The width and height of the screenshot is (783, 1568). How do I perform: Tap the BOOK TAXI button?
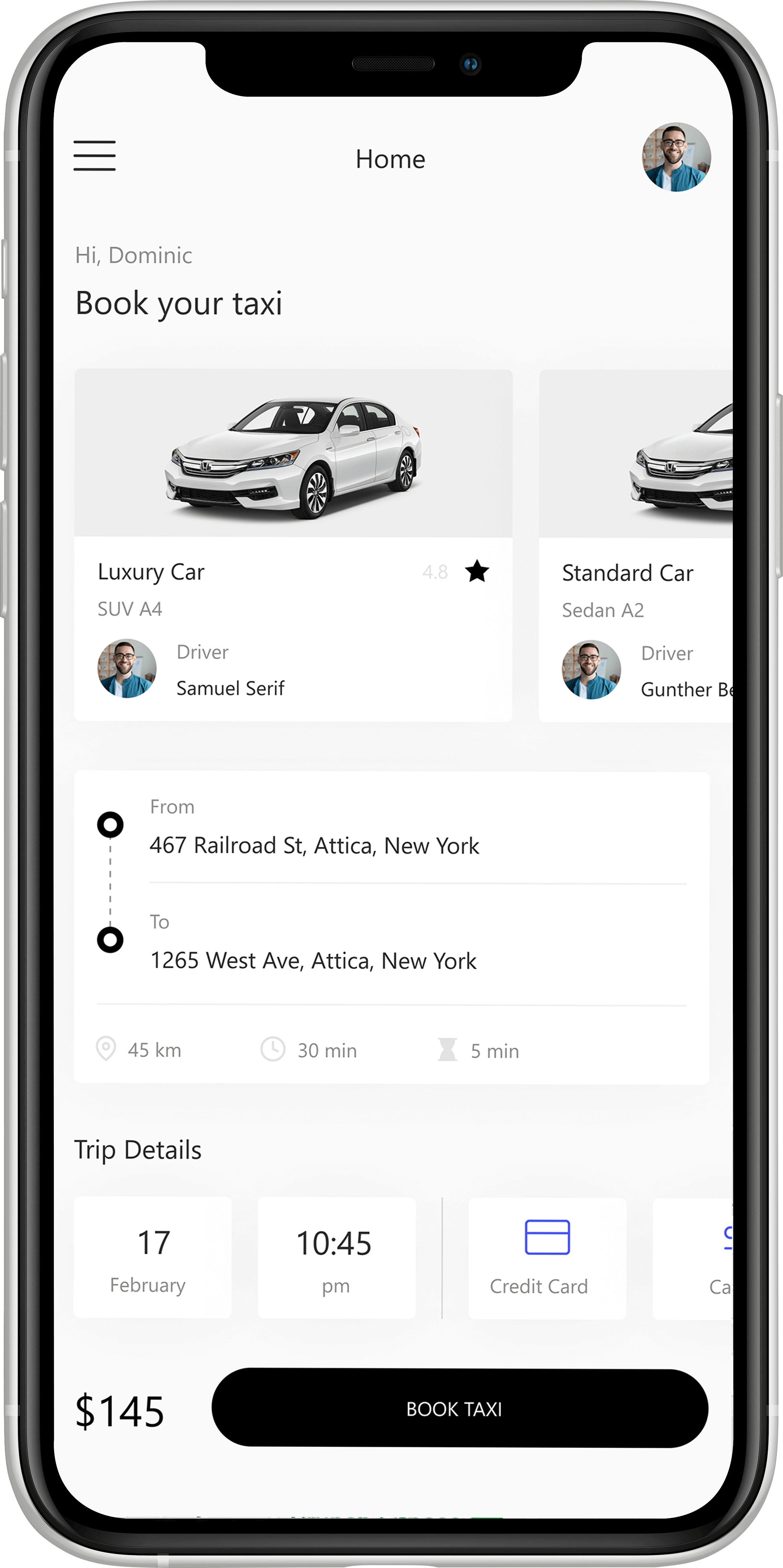click(460, 1408)
